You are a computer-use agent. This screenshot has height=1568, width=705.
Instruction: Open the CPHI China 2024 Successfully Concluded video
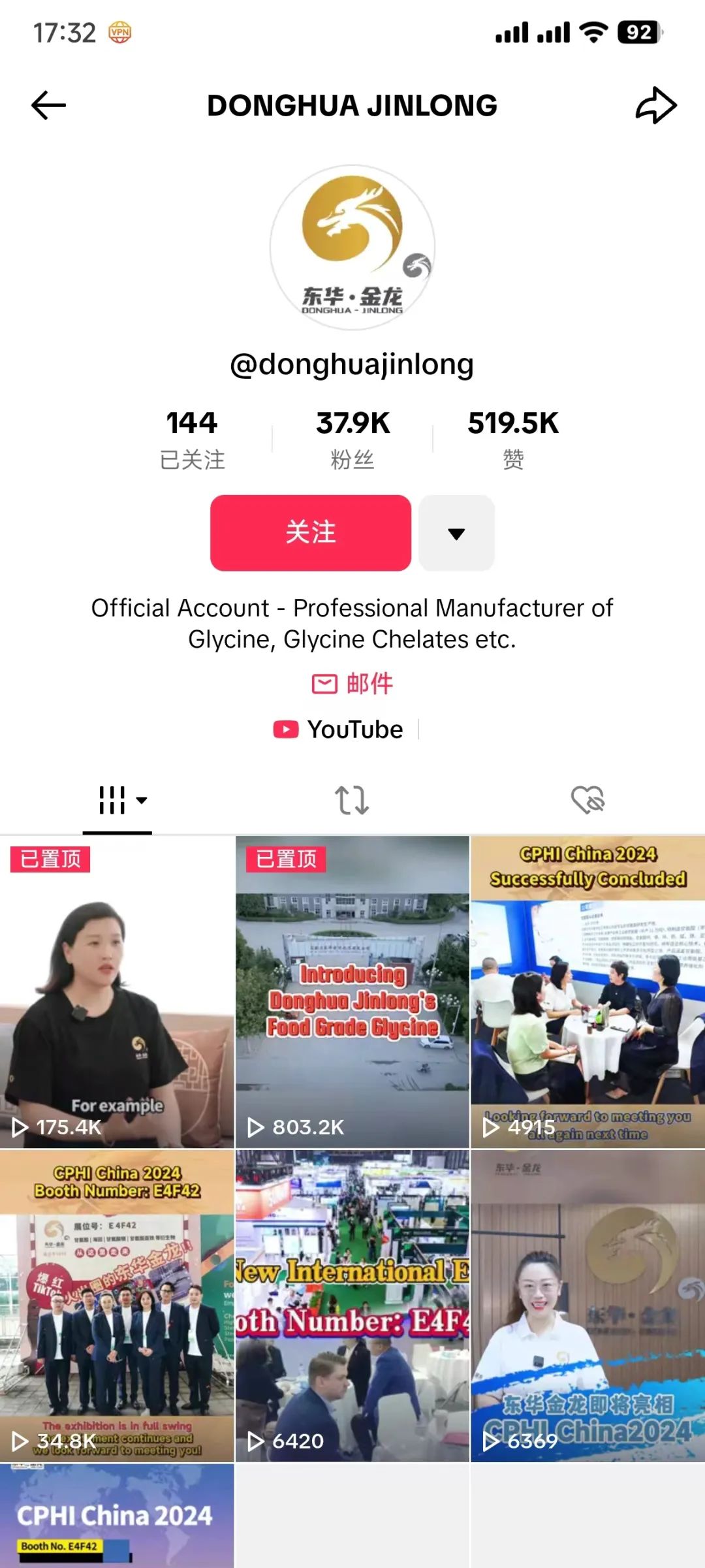tap(587, 991)
